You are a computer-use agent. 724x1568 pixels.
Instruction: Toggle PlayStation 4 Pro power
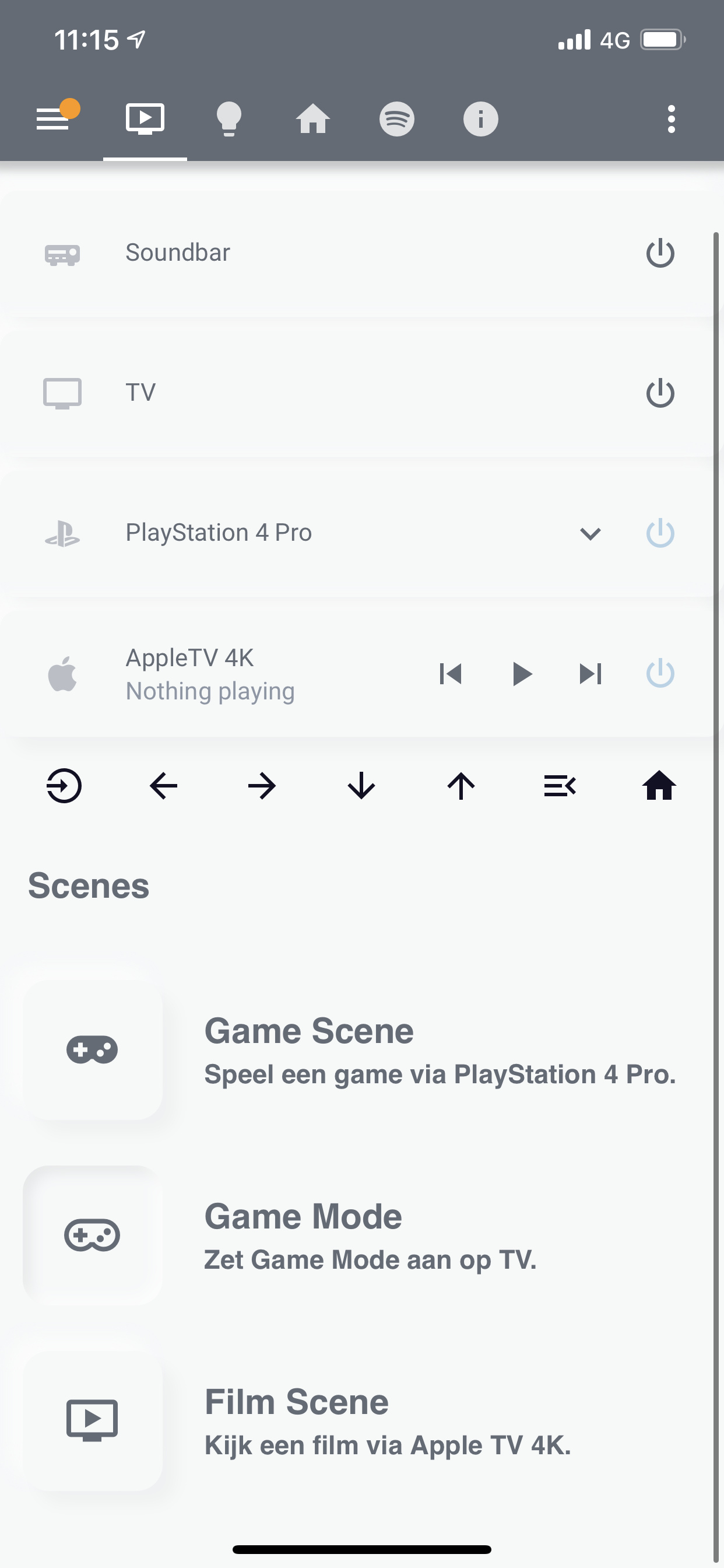pos(660,534)
